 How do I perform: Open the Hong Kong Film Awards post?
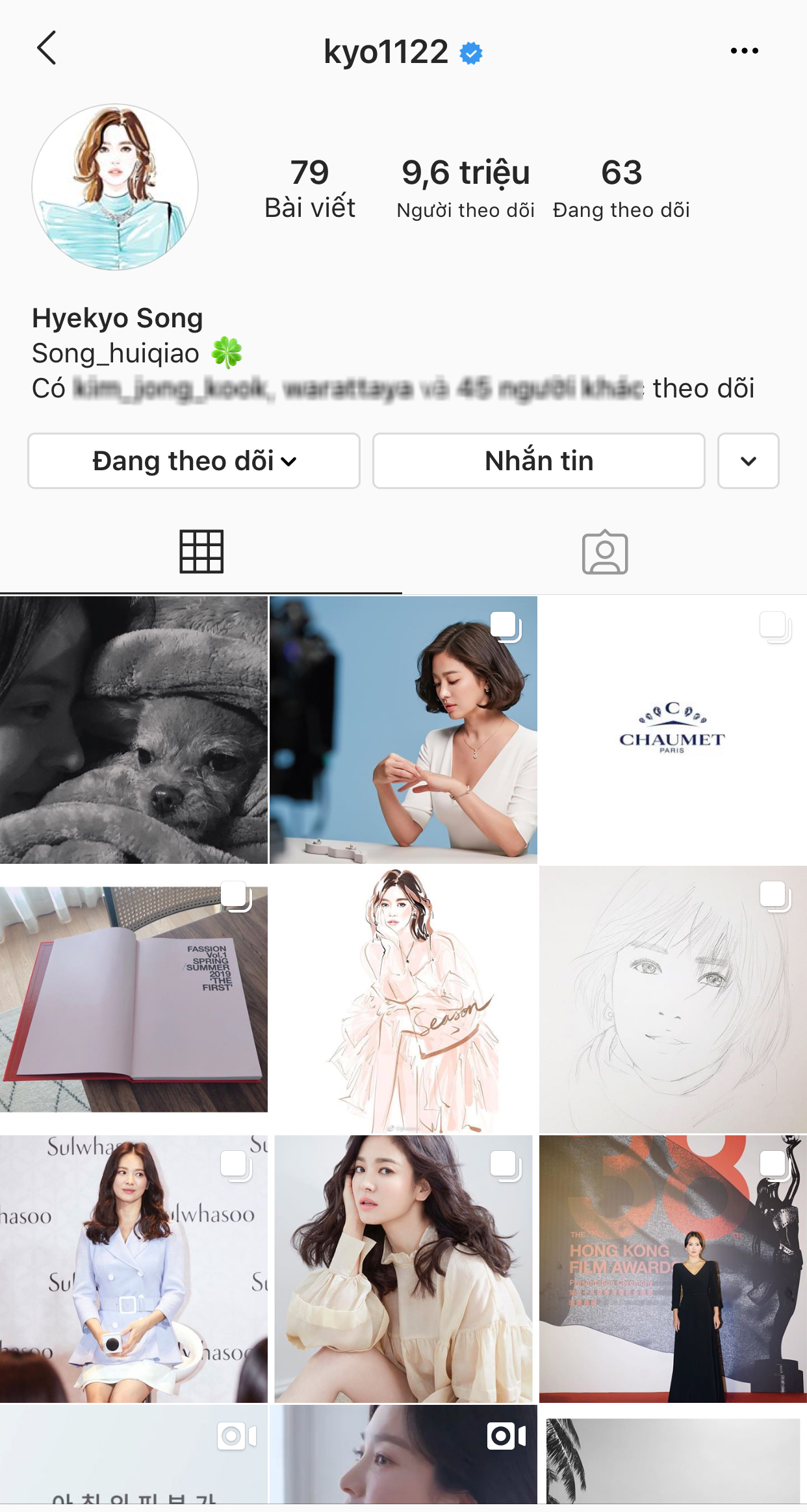click(672, 1268)
